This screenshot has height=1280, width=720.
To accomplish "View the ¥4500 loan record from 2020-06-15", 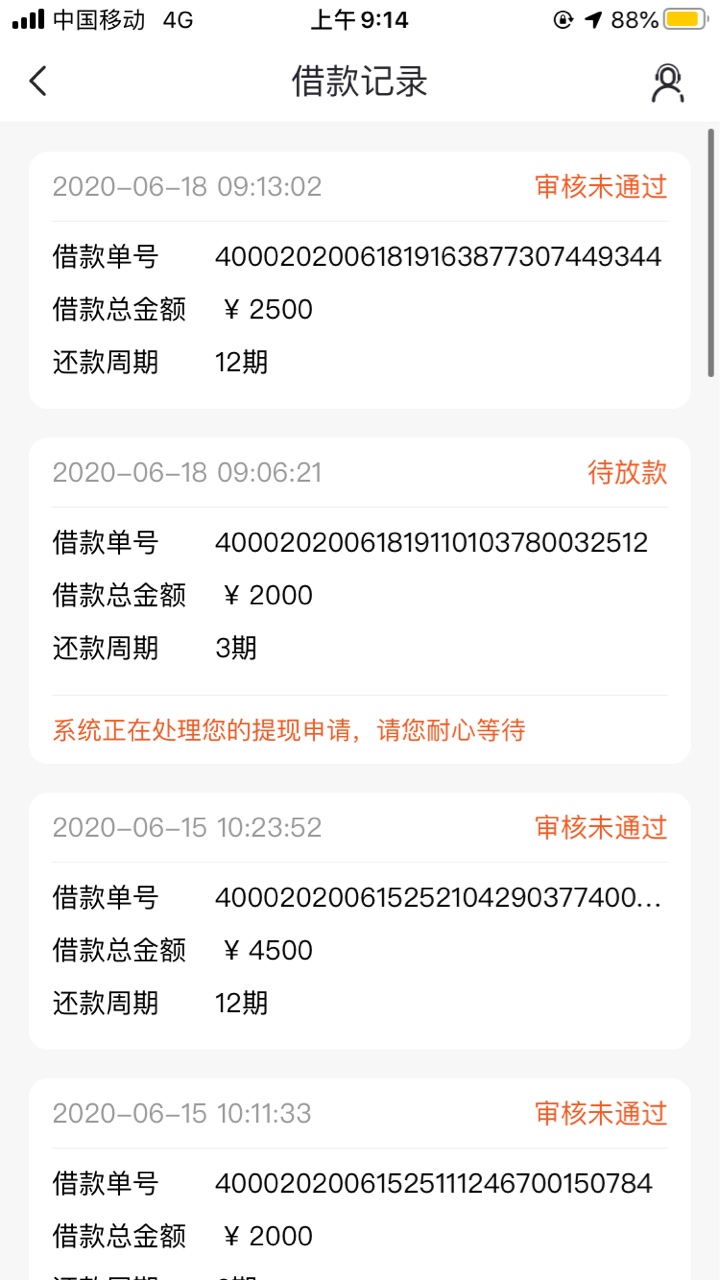I will 360,921.
